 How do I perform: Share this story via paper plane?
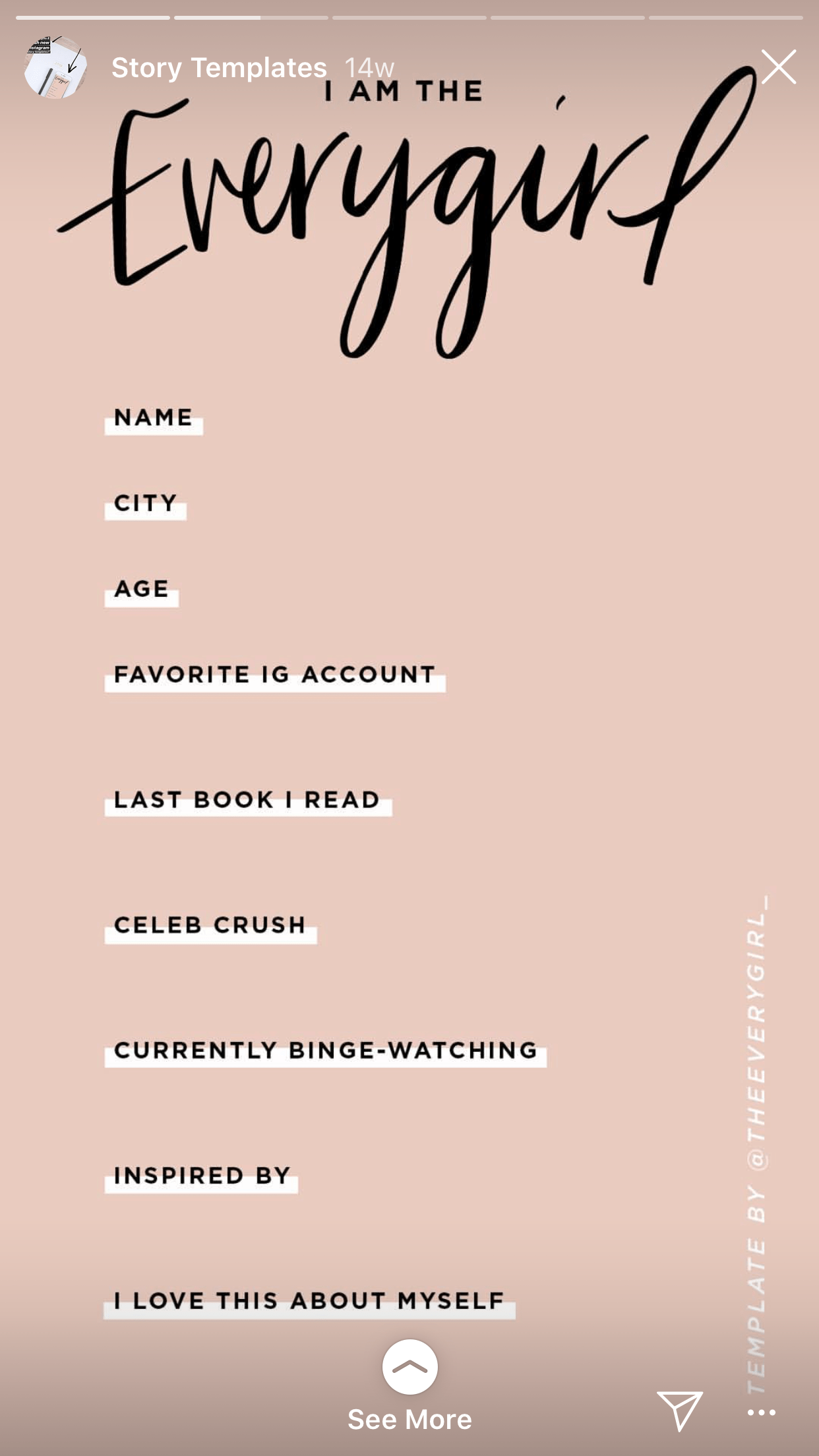[x=680, y=1410]
